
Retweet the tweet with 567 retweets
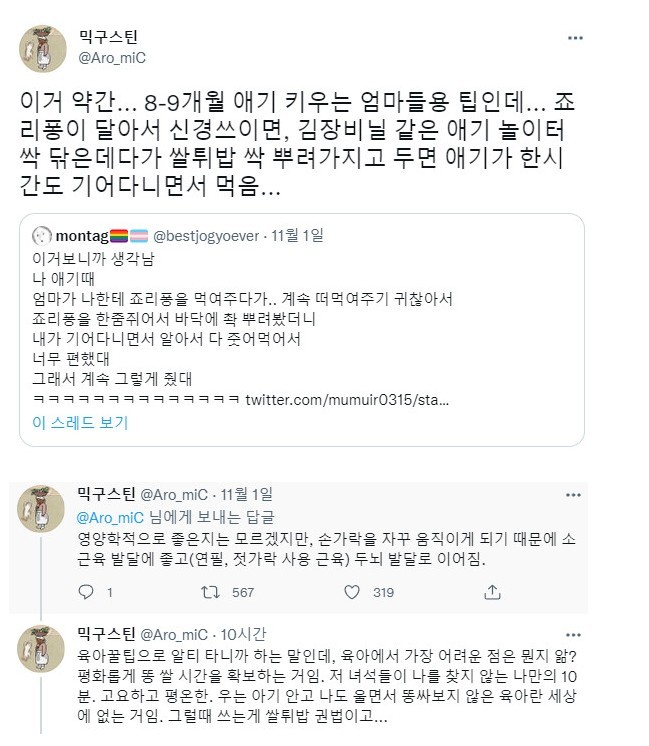(211, 592)
